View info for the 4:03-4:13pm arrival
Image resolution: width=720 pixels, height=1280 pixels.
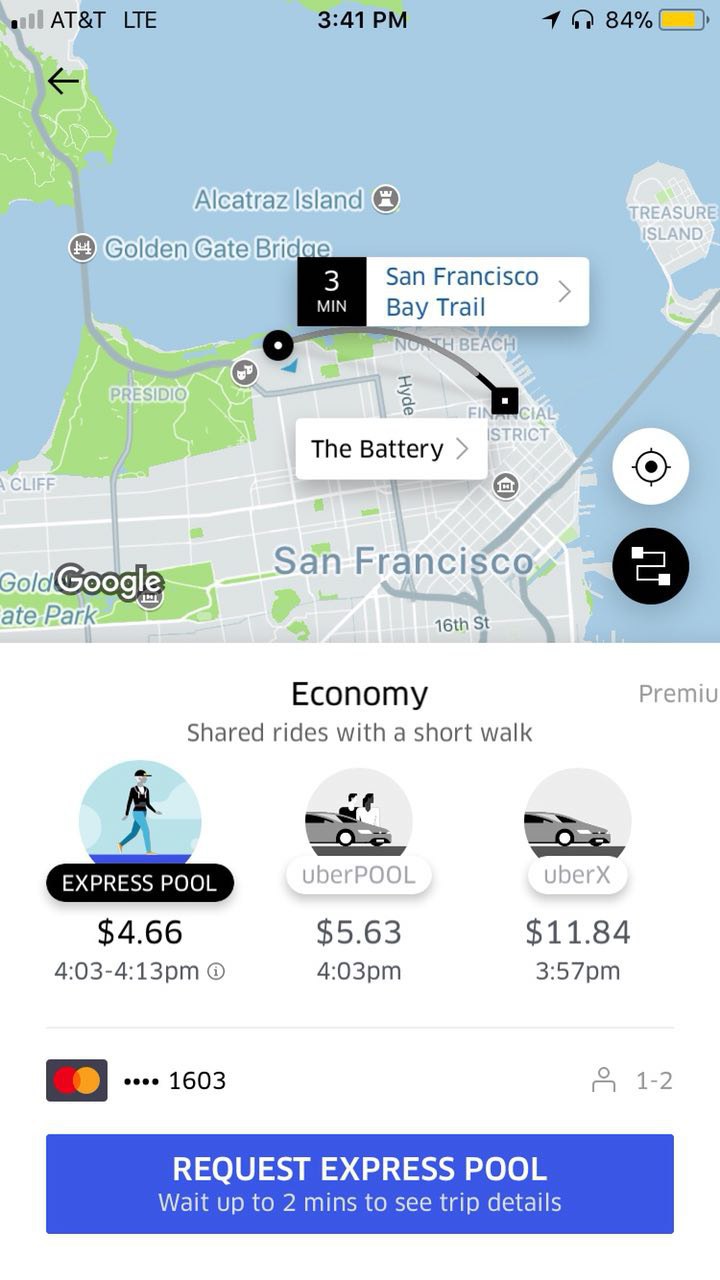pyautogui.click(x=216, y=971)
